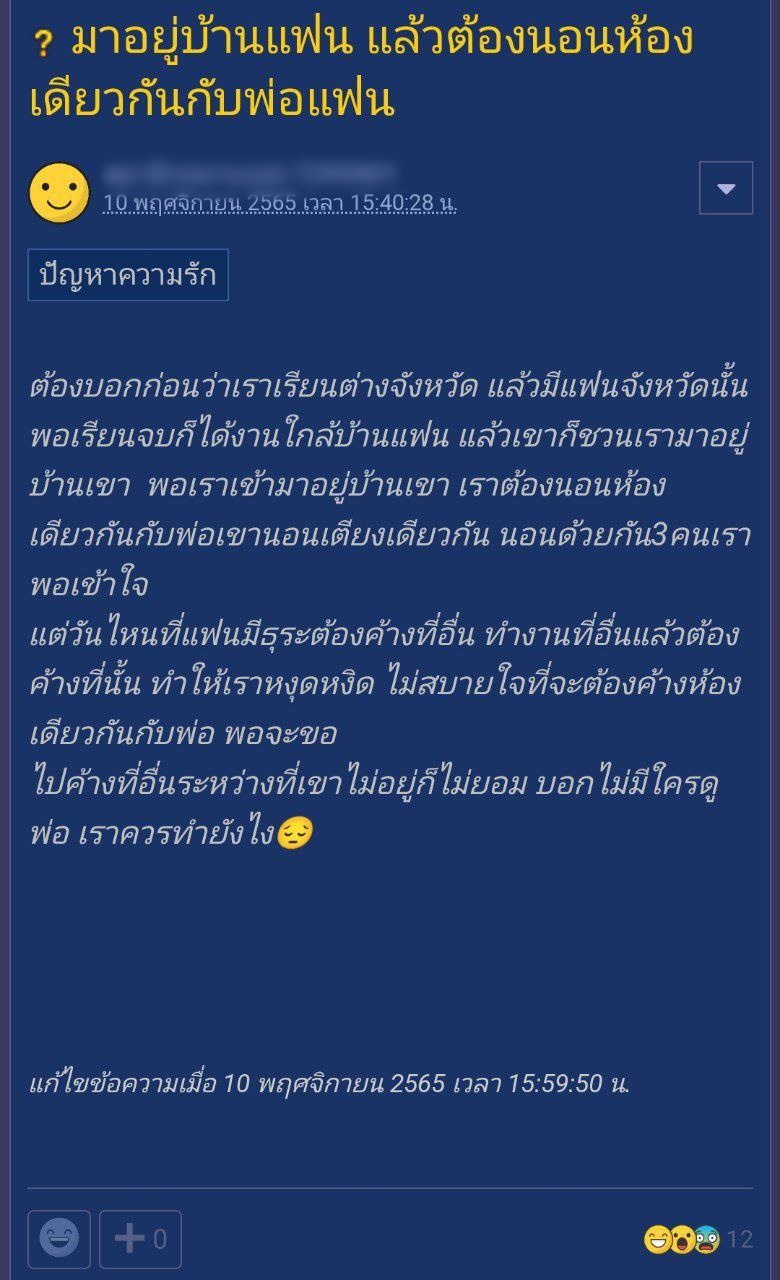Toggle the laughing face reaction at bottom left

coord(60,1236)
